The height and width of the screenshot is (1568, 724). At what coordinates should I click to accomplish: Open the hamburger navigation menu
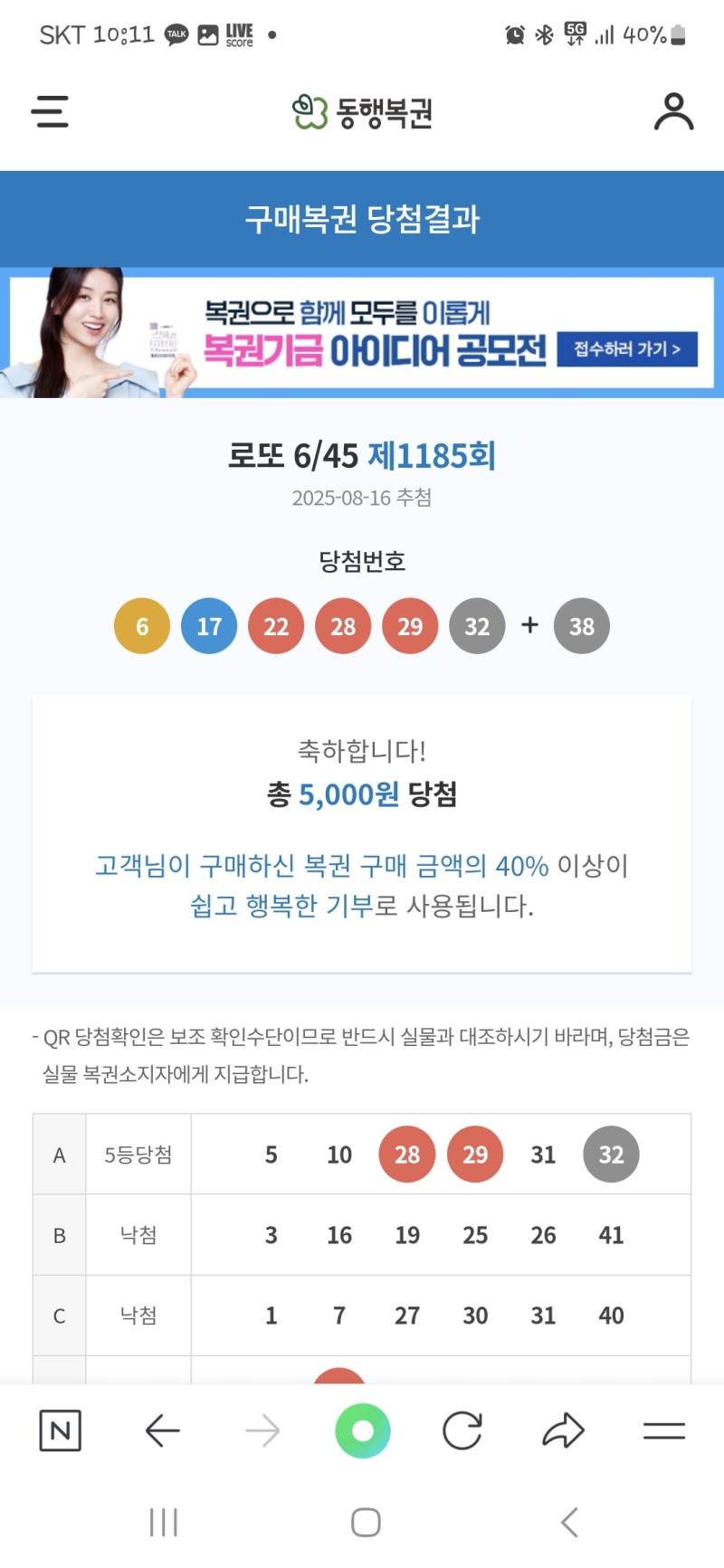click(50, 110)
